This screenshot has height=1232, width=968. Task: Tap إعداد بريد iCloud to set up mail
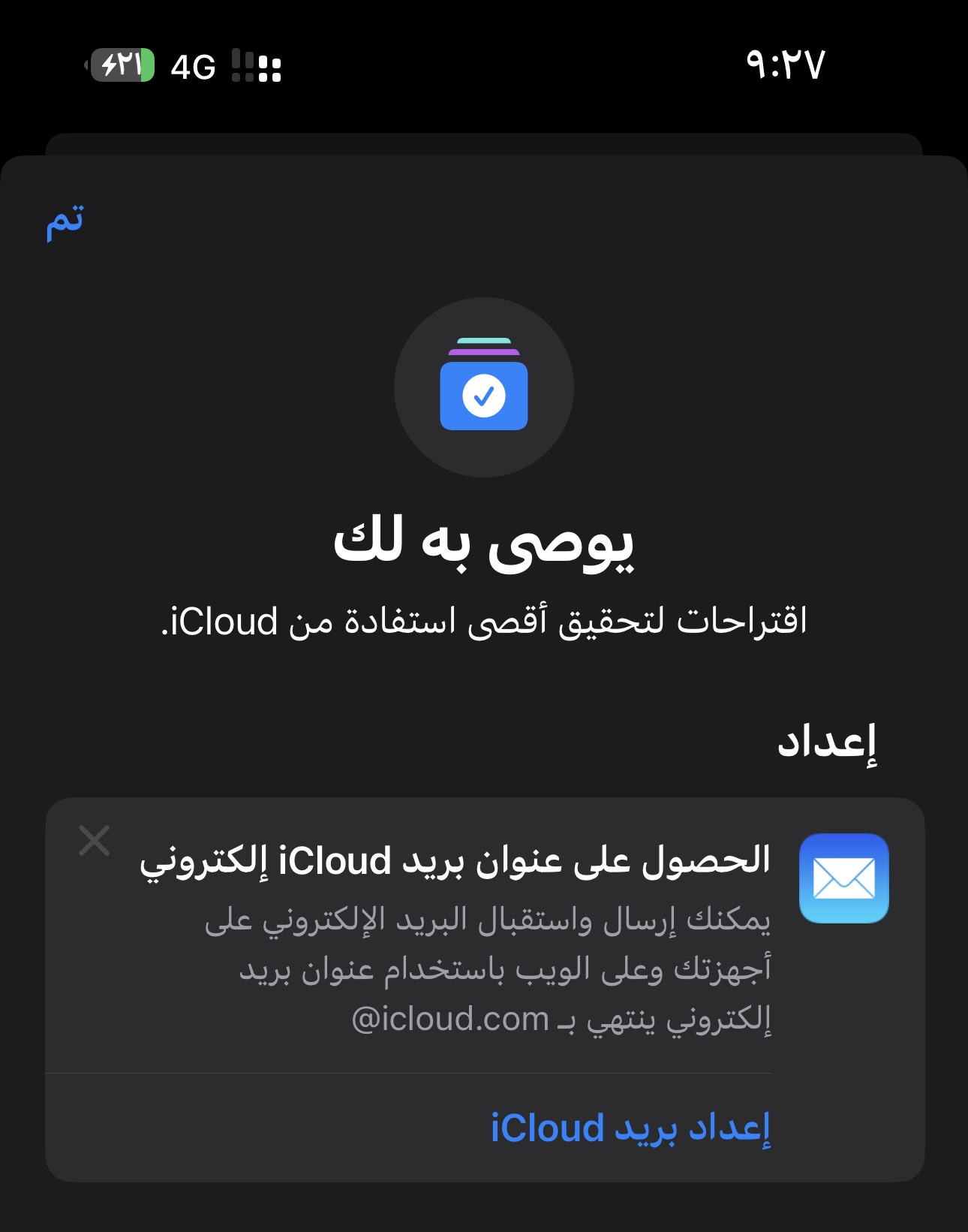pyautogui.click(x=630, y=1127)
